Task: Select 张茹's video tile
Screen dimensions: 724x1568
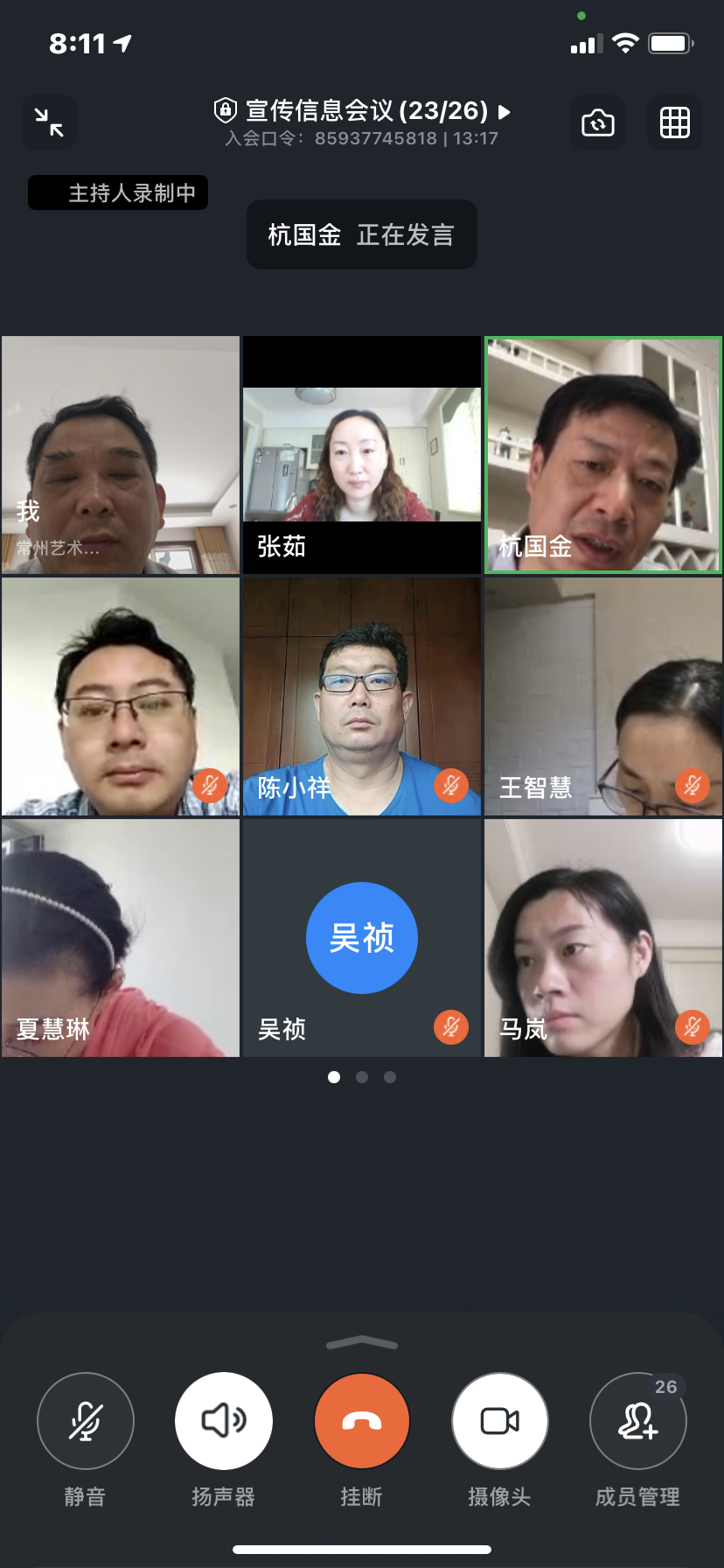Action: pos(362,455)
